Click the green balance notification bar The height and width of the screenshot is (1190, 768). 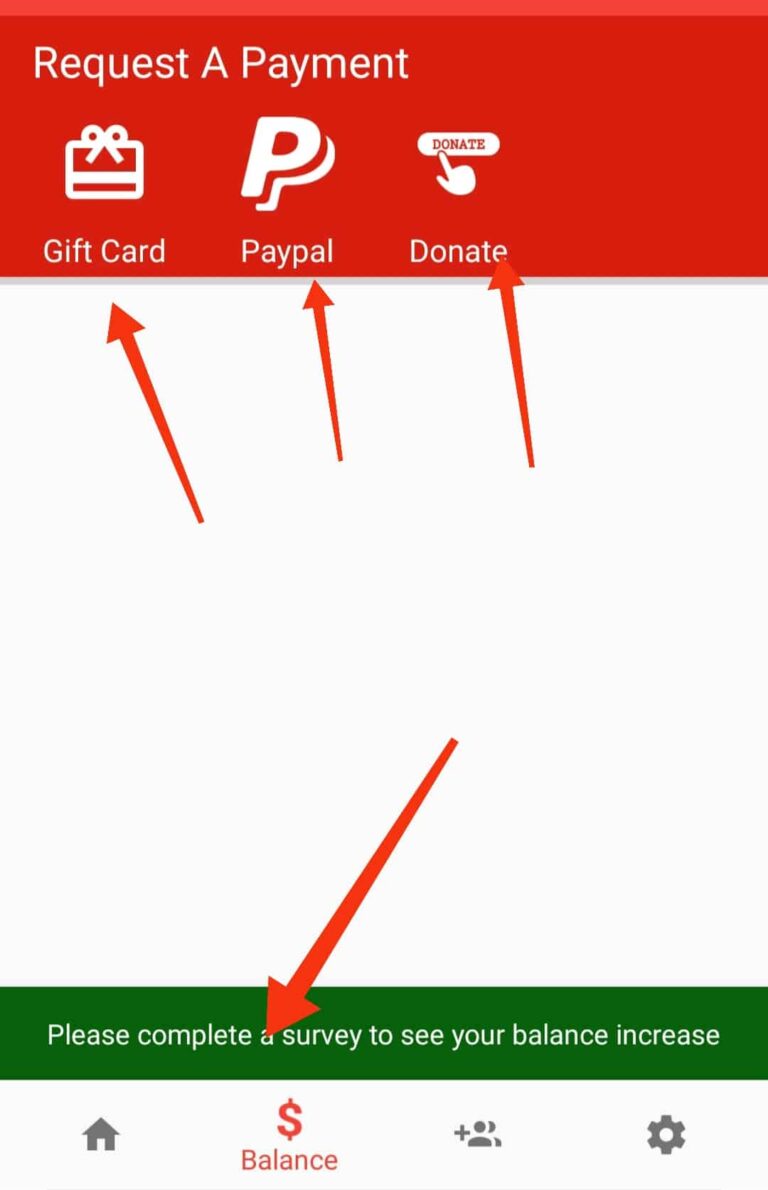(384, 1035)
